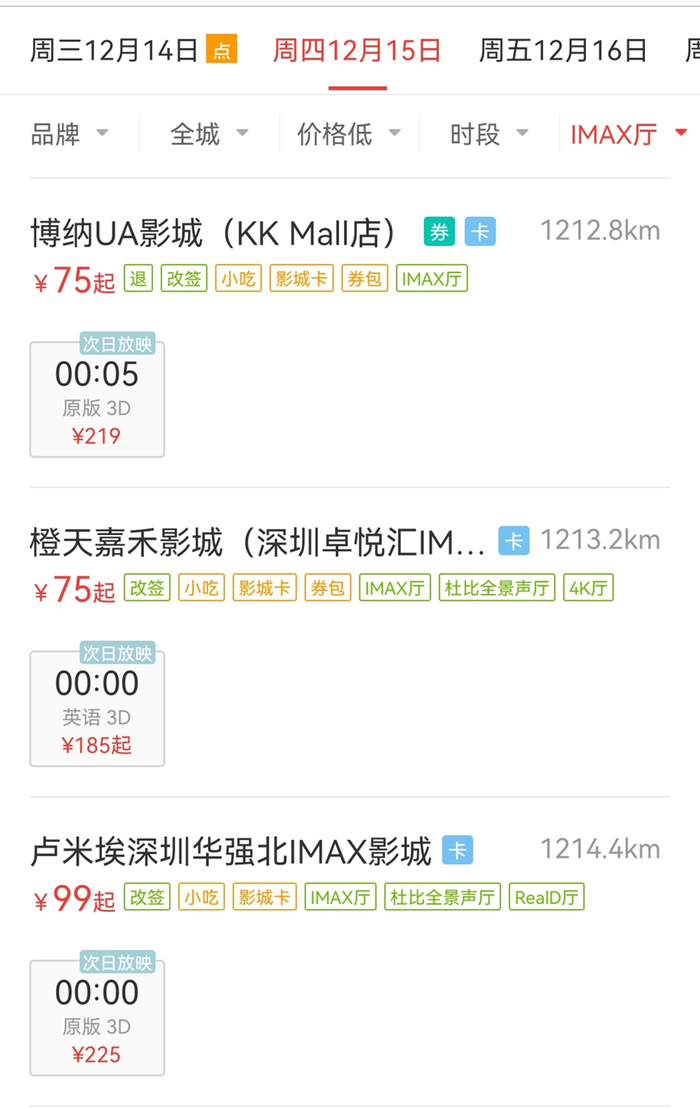This screenshot has height=1109, width=700.
Task: Open 卢米埃深圳华强北IMAX影城 cinema details
Action: coord(231,851)
